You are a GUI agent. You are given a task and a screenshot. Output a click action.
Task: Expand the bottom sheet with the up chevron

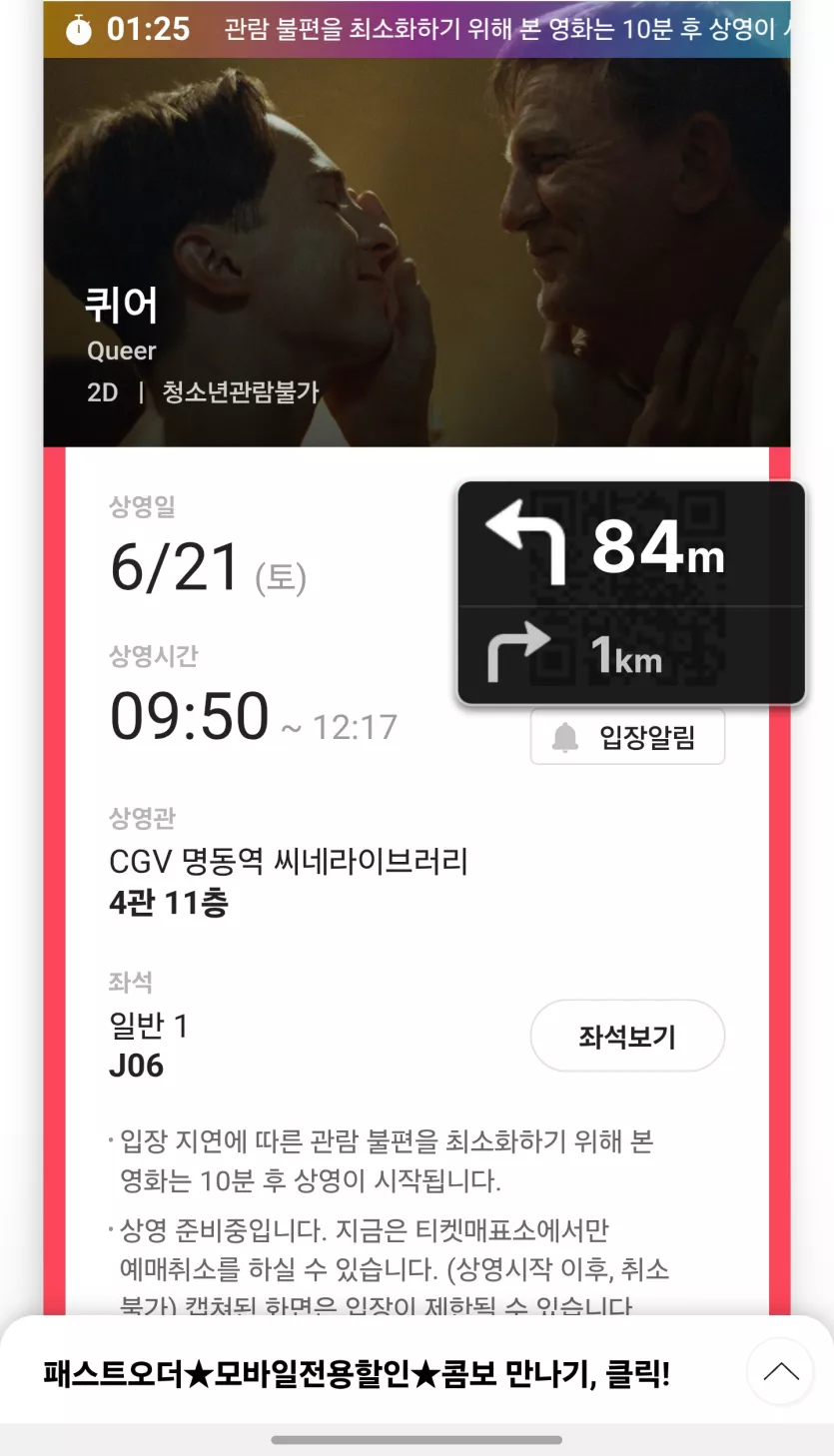click(780, 1372)
